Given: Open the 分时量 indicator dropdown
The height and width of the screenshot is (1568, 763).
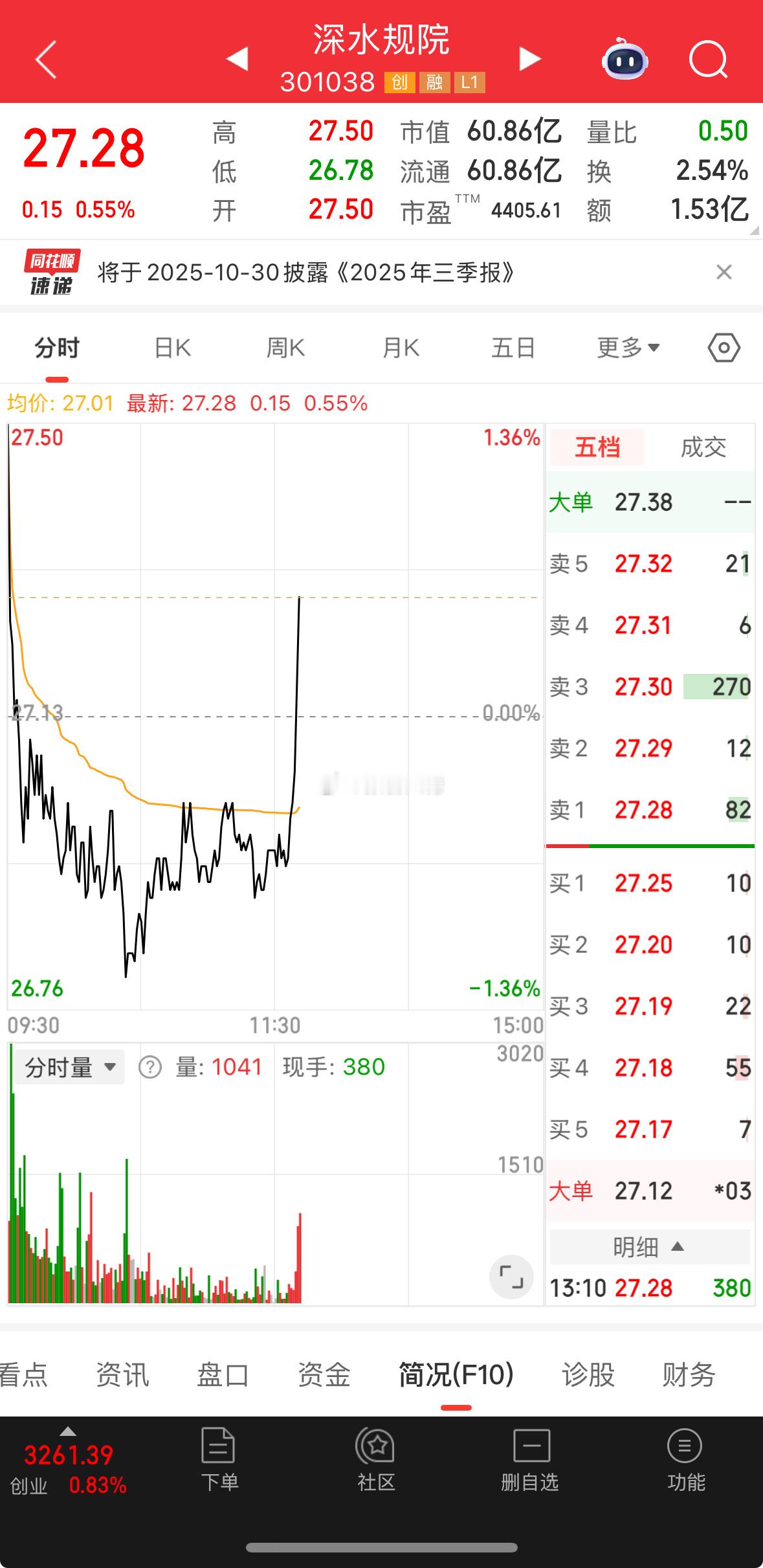Looking at the screenshot, I should pyautogui.click(x=69, y=1066).
